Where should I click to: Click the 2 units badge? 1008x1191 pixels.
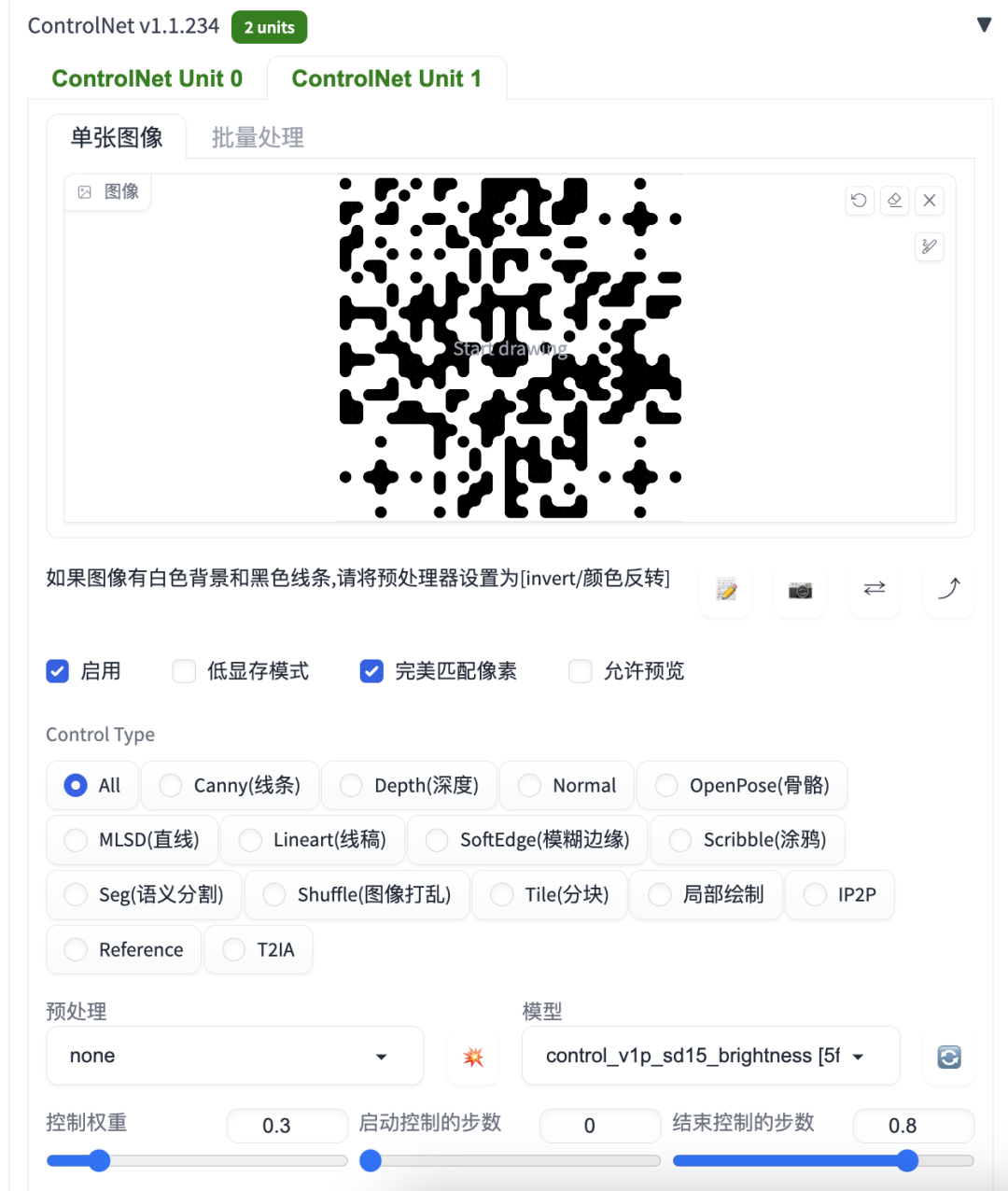(269, 26)
